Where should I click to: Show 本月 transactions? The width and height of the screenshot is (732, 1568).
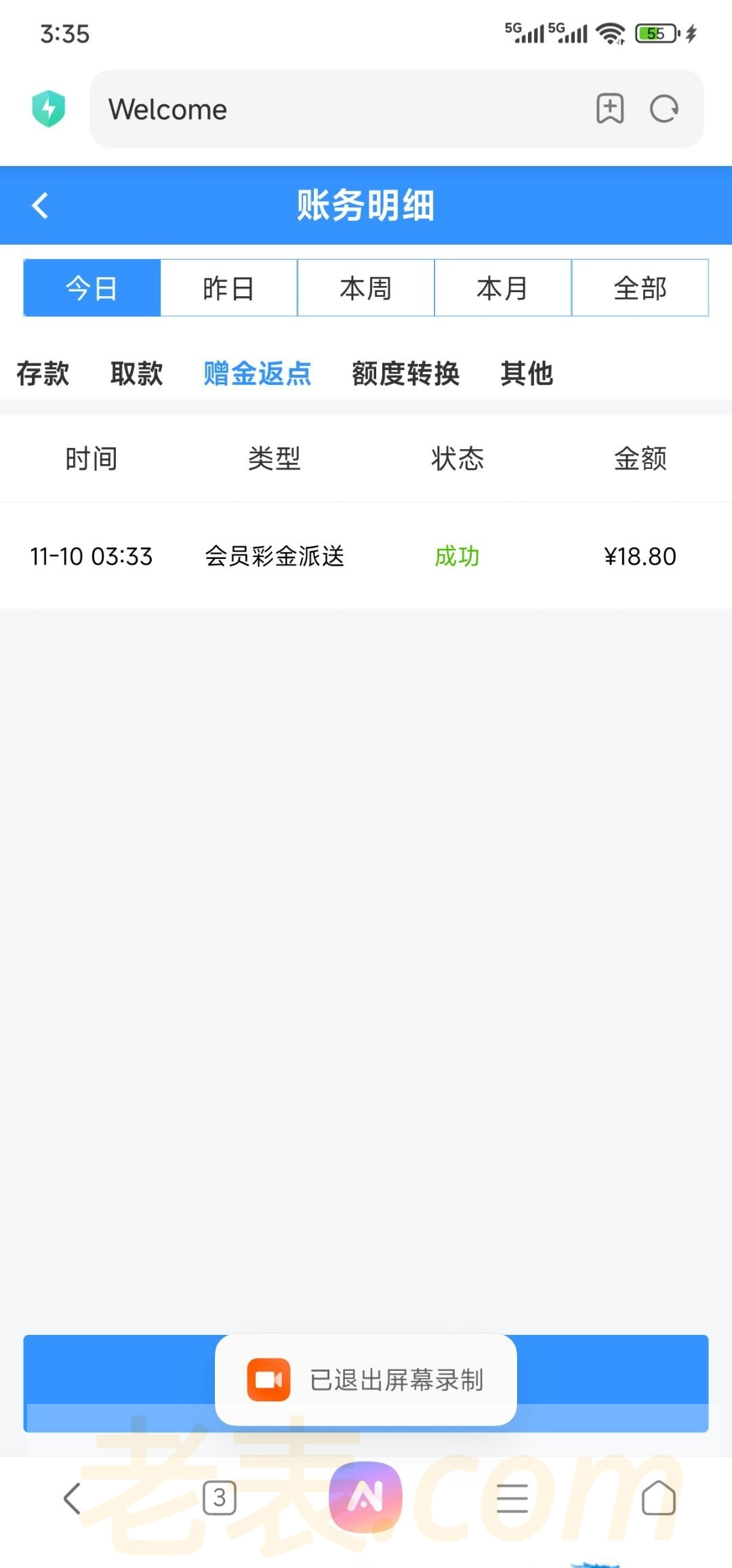point(503,288)
